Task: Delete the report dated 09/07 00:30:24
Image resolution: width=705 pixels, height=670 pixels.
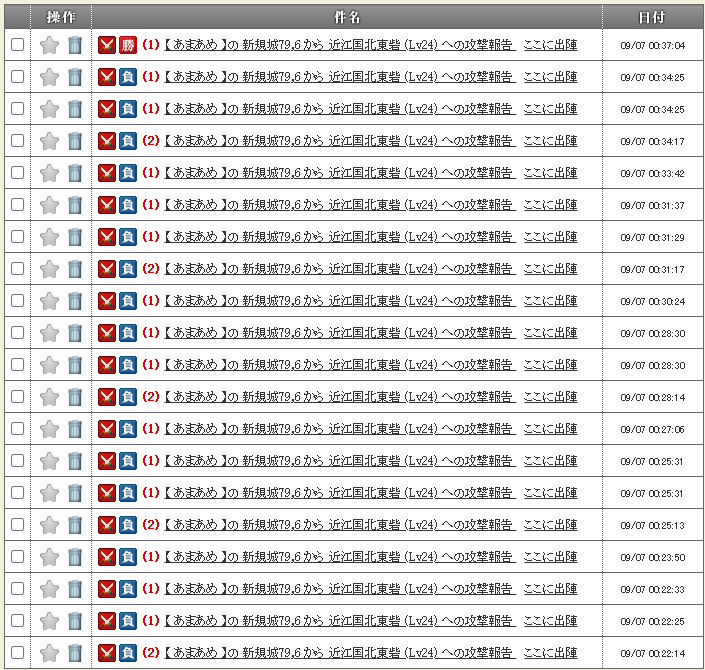Action: click(x=75, y=301)
